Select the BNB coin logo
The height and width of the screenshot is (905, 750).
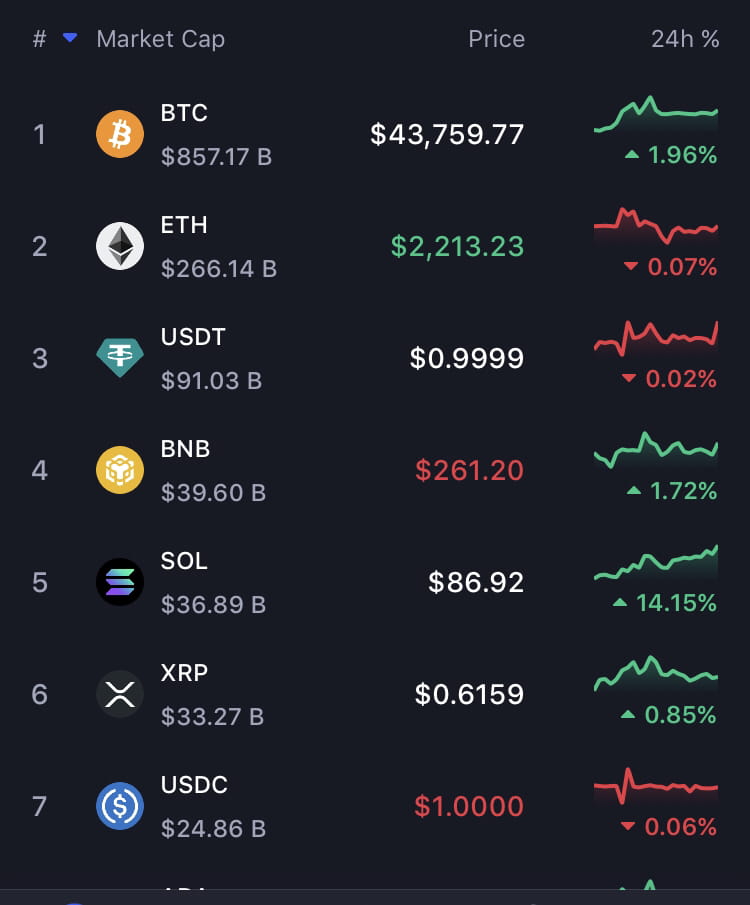(120, 470)
